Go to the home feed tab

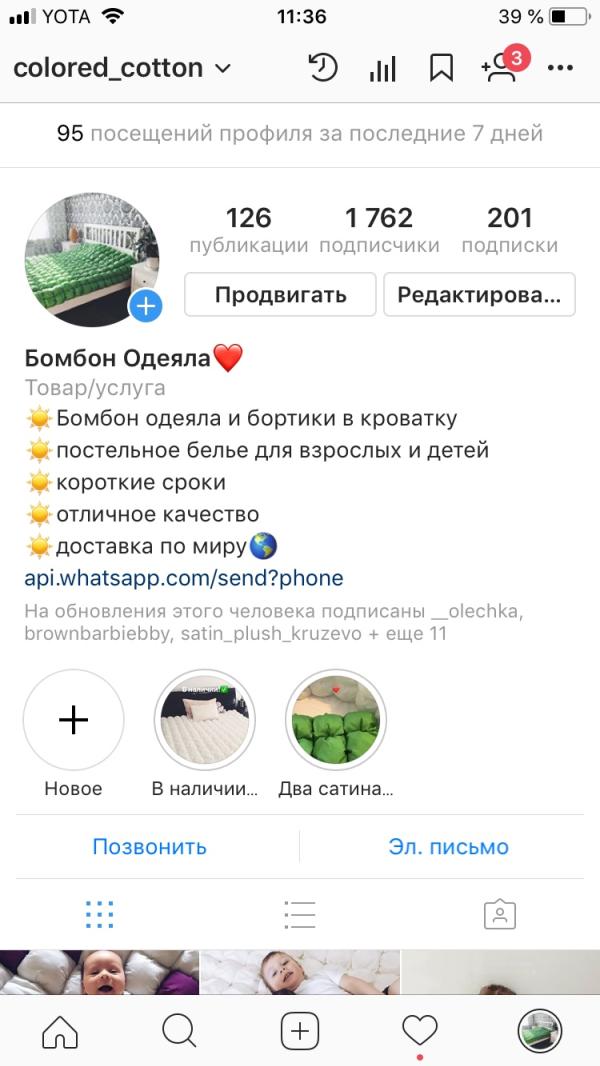(60, 1030)
